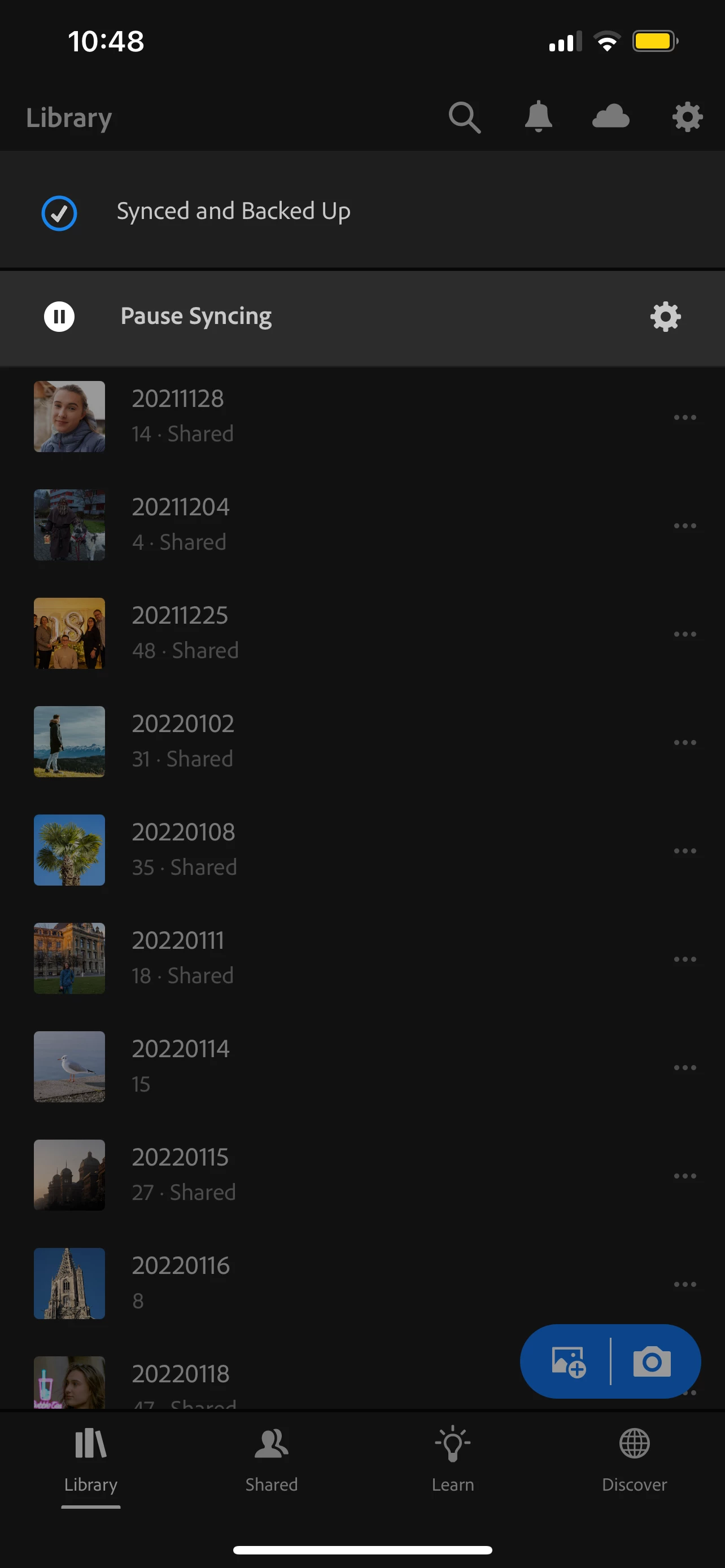The width and height of the screenshot is (725, 1568).
Task: Open the 20220102 album
Action: tap(182, 741)
